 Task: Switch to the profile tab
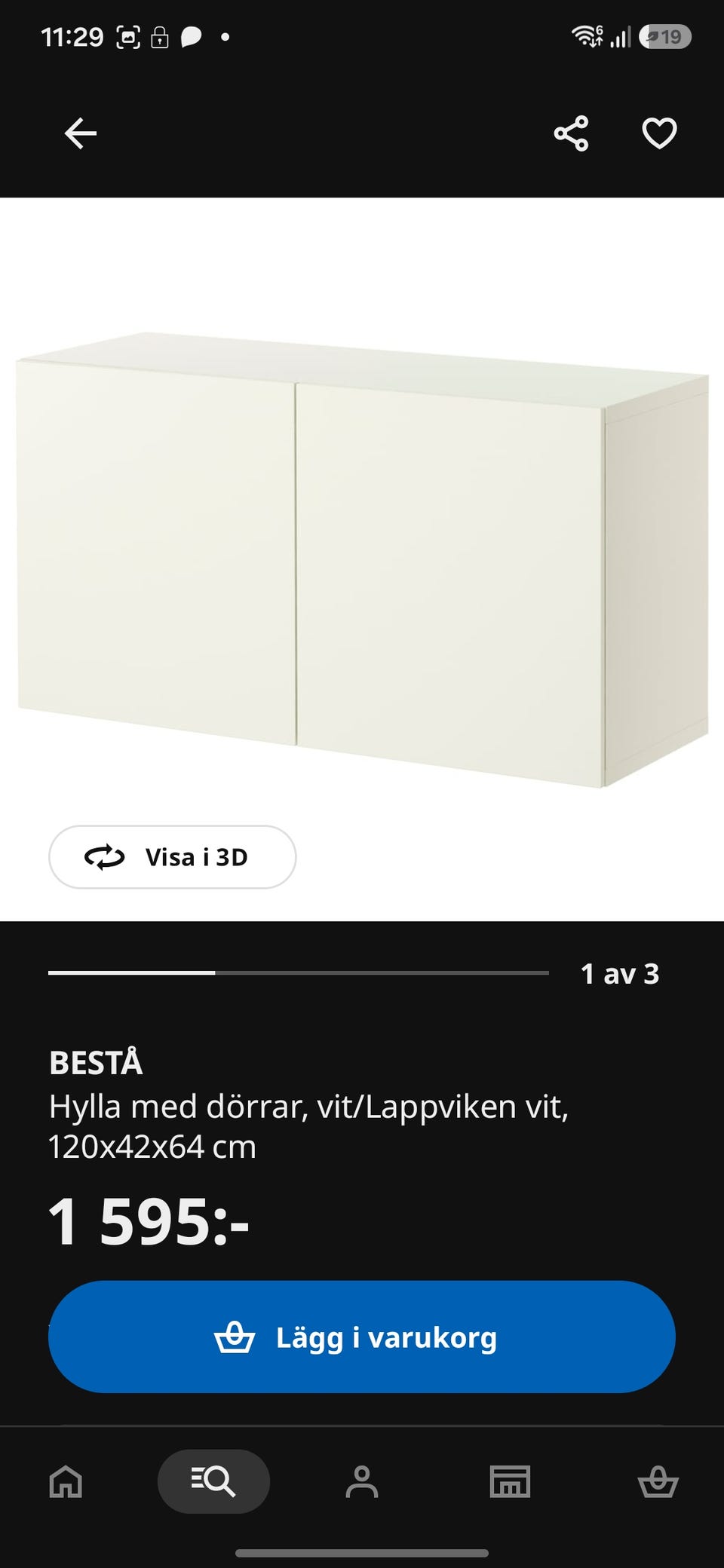362,1482
